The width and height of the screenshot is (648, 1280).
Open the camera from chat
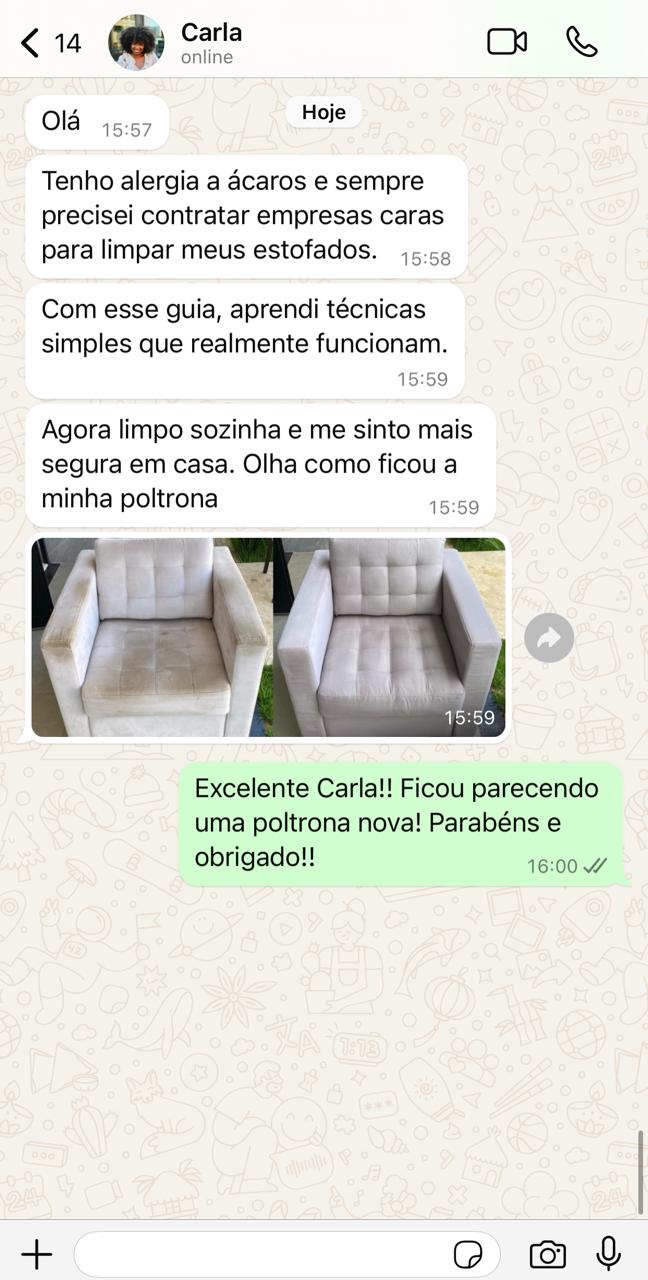[x=547, y=1254]
